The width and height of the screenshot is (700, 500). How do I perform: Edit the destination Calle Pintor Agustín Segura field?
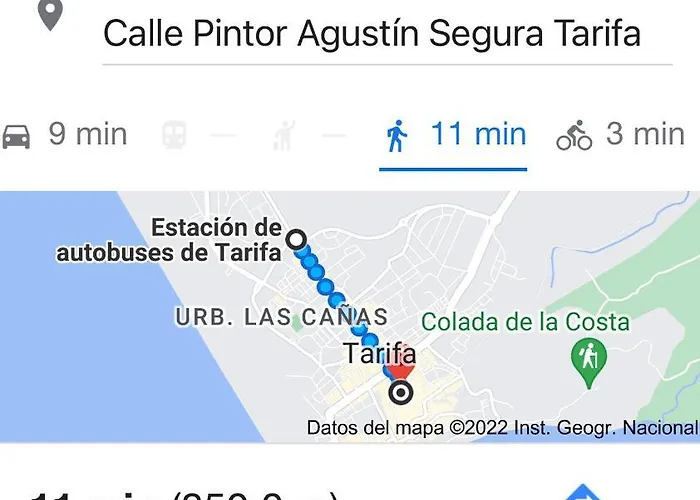[372, 34]
